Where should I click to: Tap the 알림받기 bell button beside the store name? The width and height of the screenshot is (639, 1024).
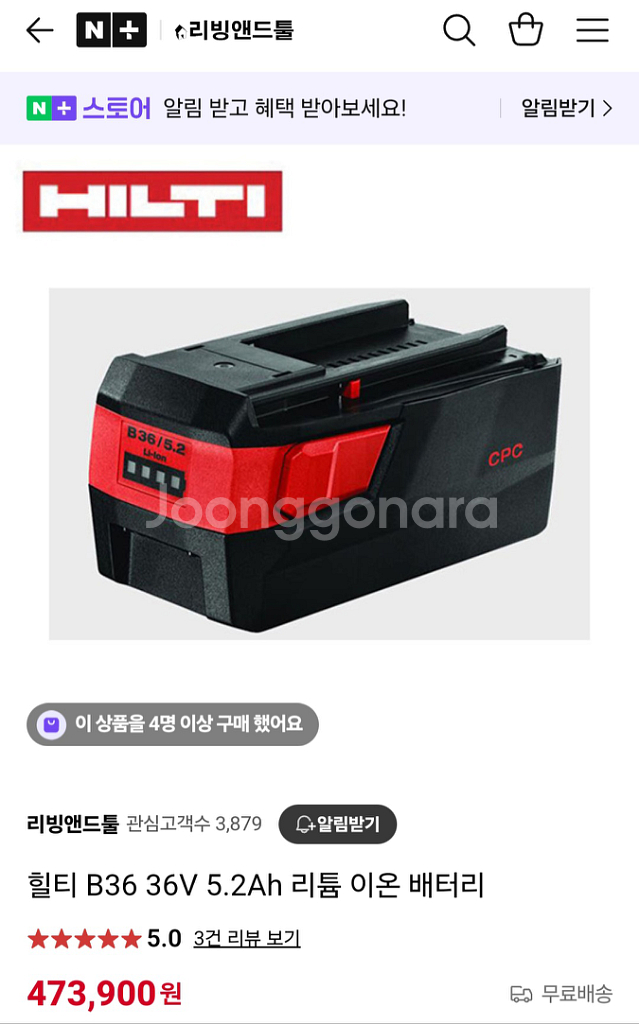[x=337, y=824]
